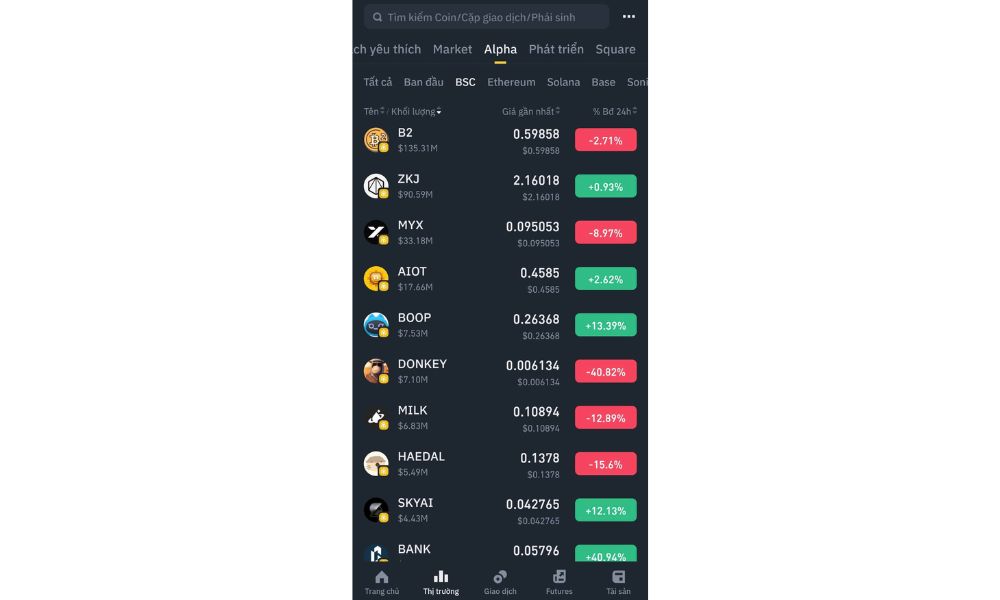Image resolution: width=1000 pixels, height=600 pixels.
Task: Select the Ethereum network filter
Action: click(511, 82)
